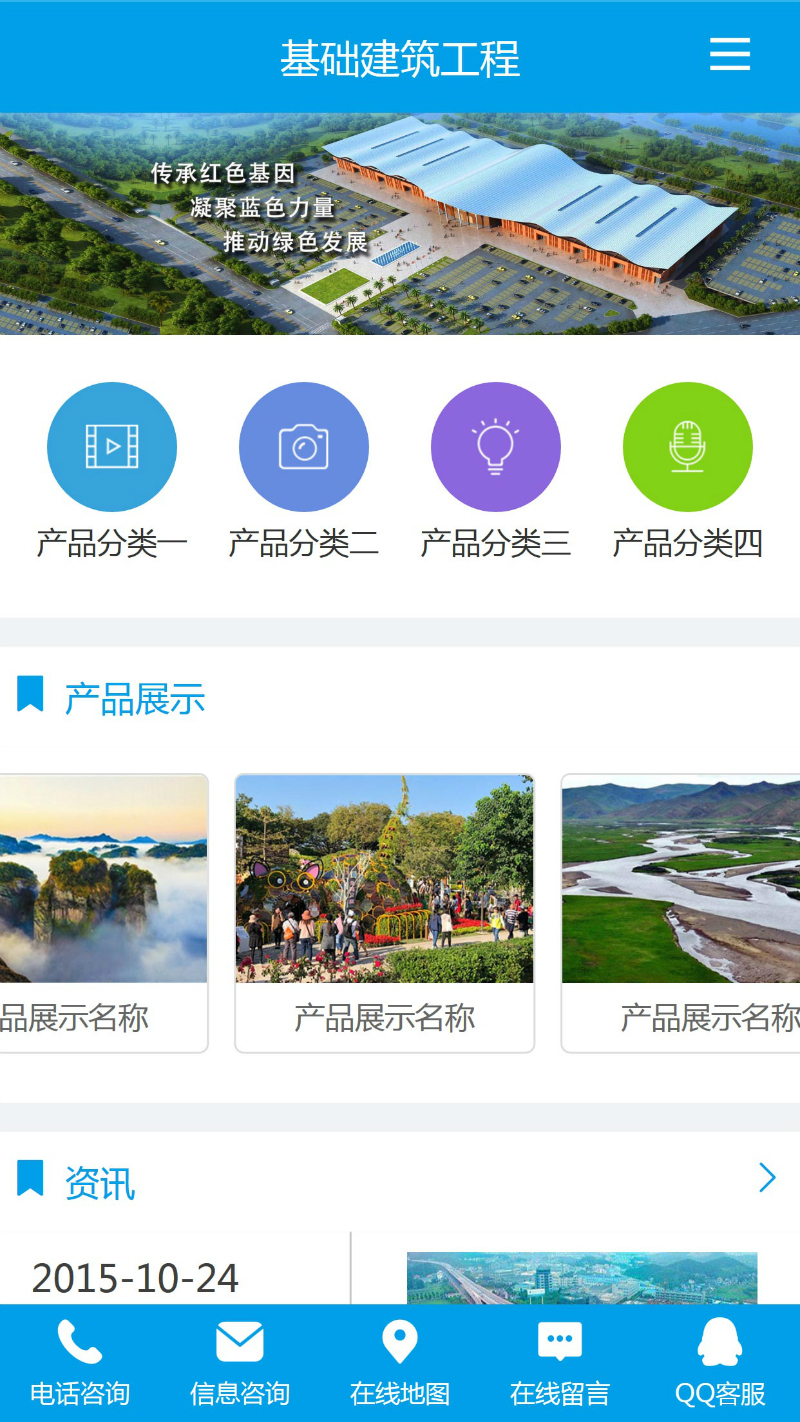
Task: Show the 在线地图 map
Action: click(400, 1362)
